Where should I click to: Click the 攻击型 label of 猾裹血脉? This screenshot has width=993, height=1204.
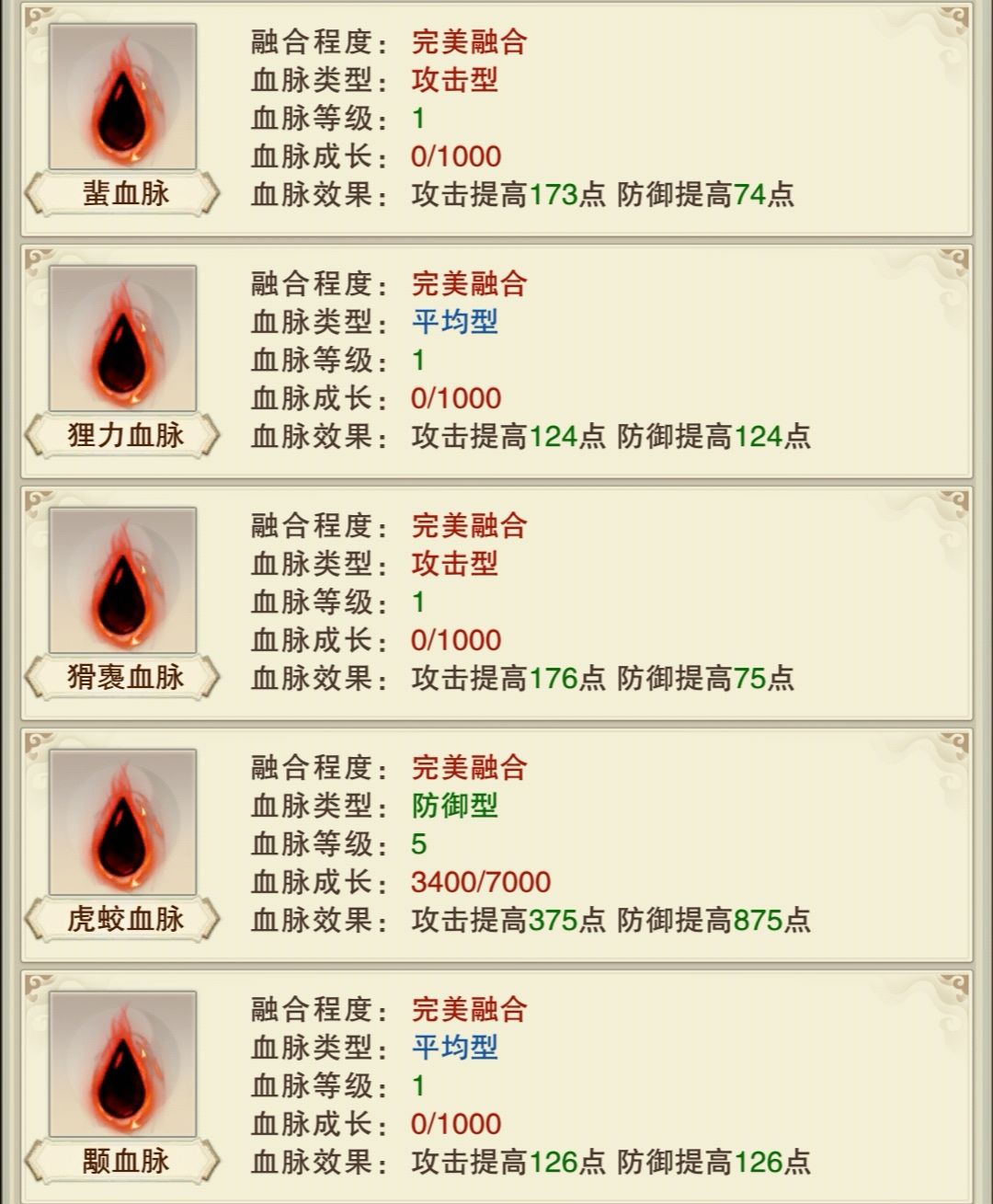coord(455,566)
